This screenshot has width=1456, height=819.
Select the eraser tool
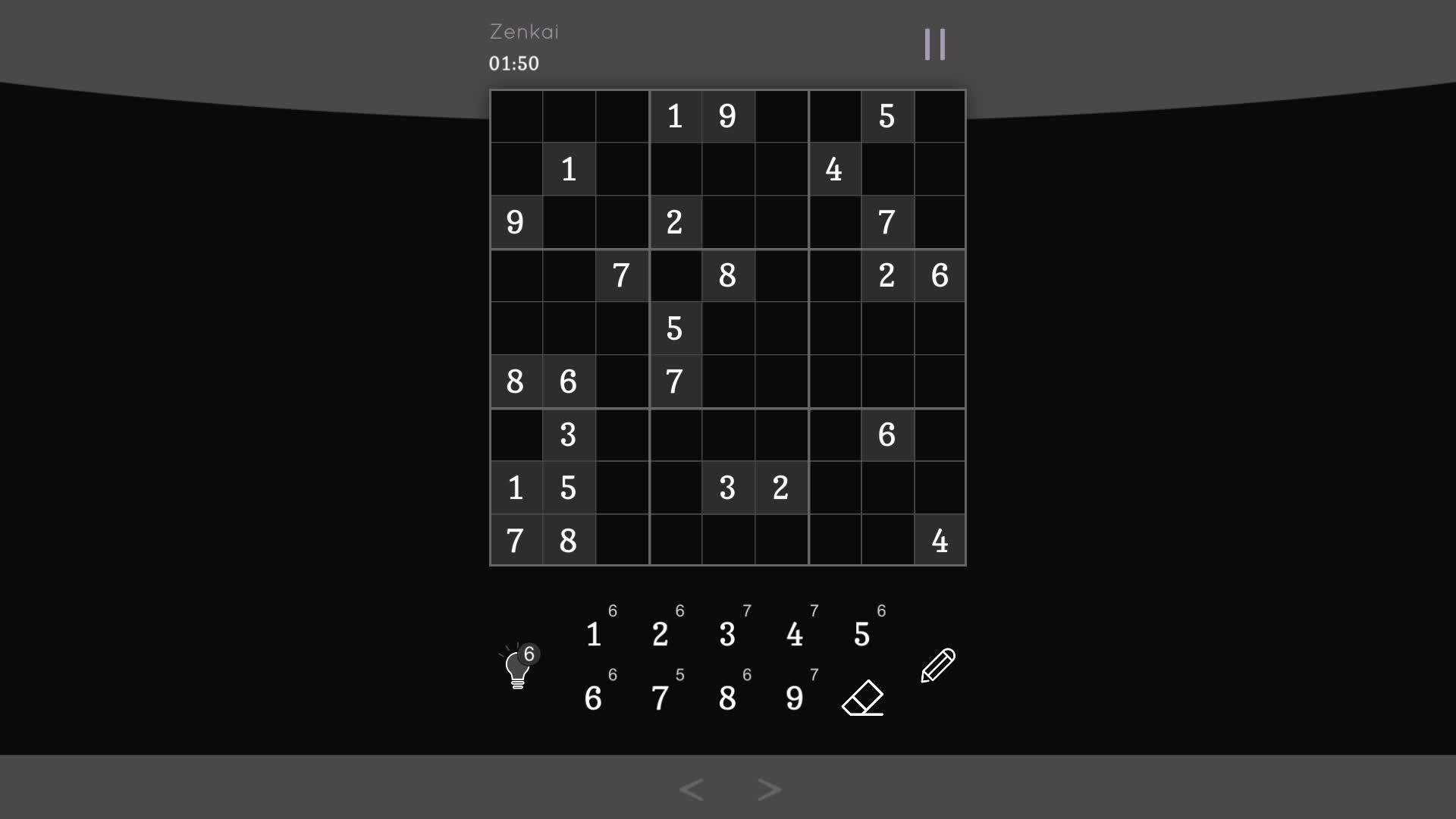pyautogui.click(x=863, y=698)
